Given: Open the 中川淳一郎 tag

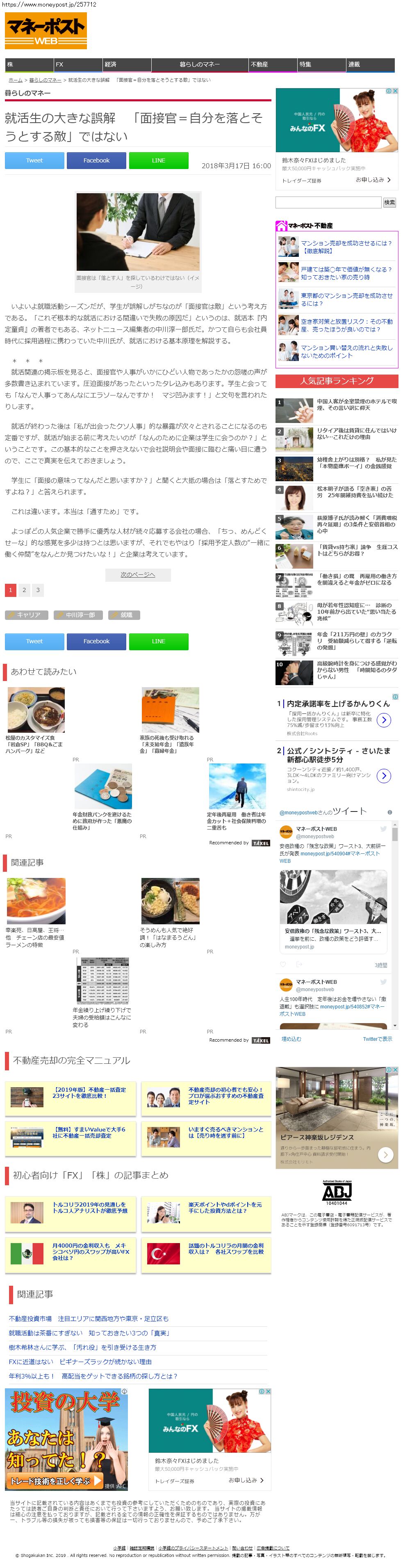Looking at the screenshot, I should [x=78, y=615].
